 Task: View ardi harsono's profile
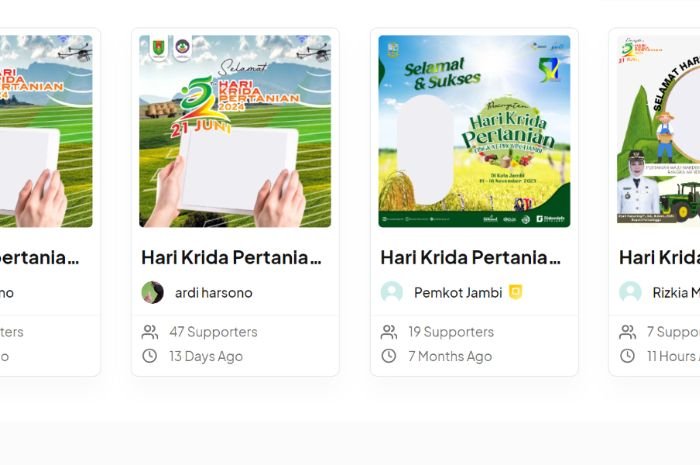pyautogui.click(x=212, y=293)
